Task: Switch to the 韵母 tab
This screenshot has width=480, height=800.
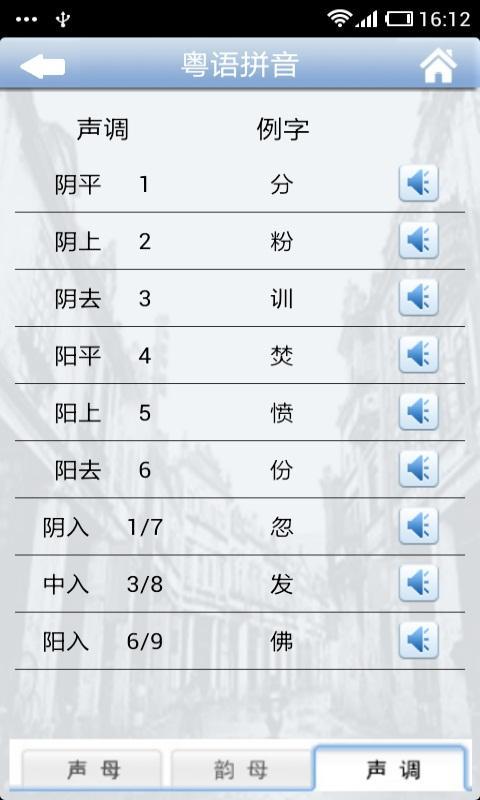Action: tap(241, 770)
